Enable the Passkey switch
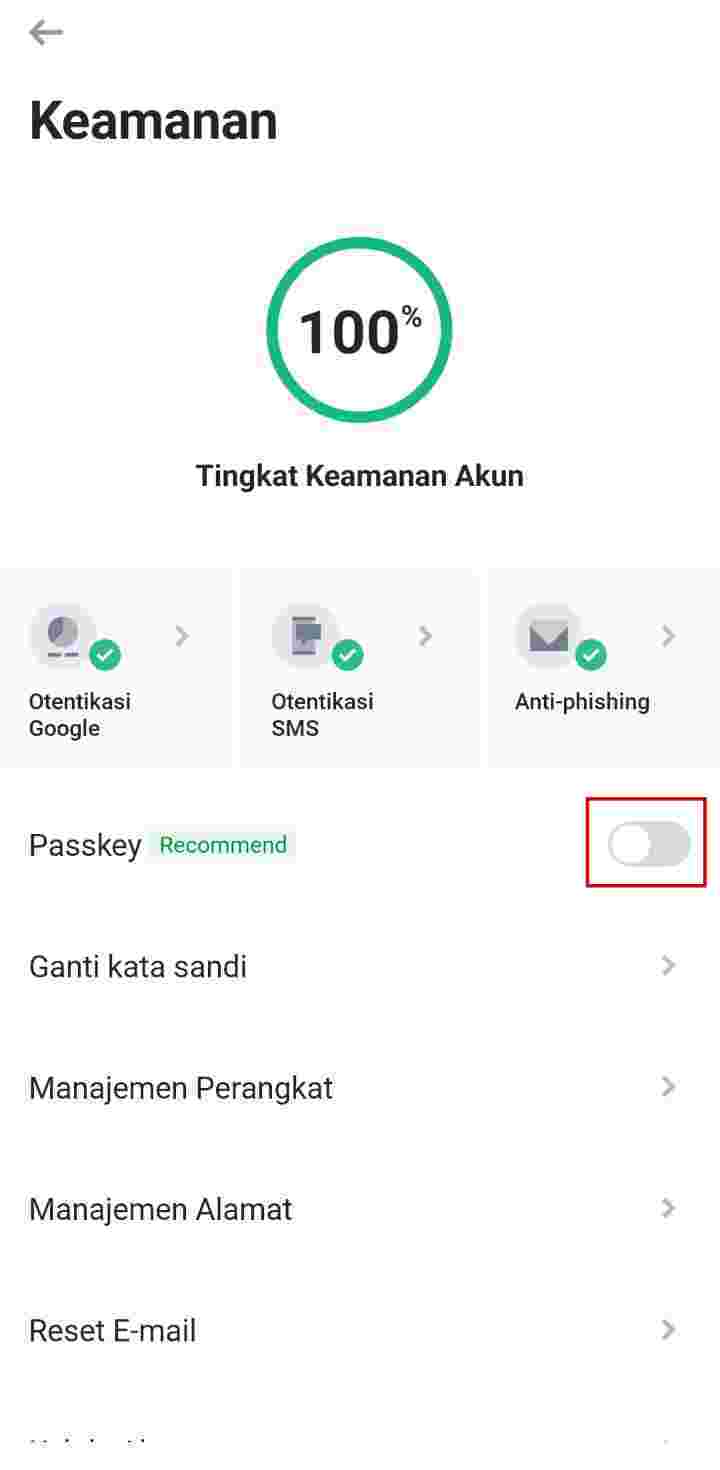This screenshot has width=720, height=1470. (648, 844)
